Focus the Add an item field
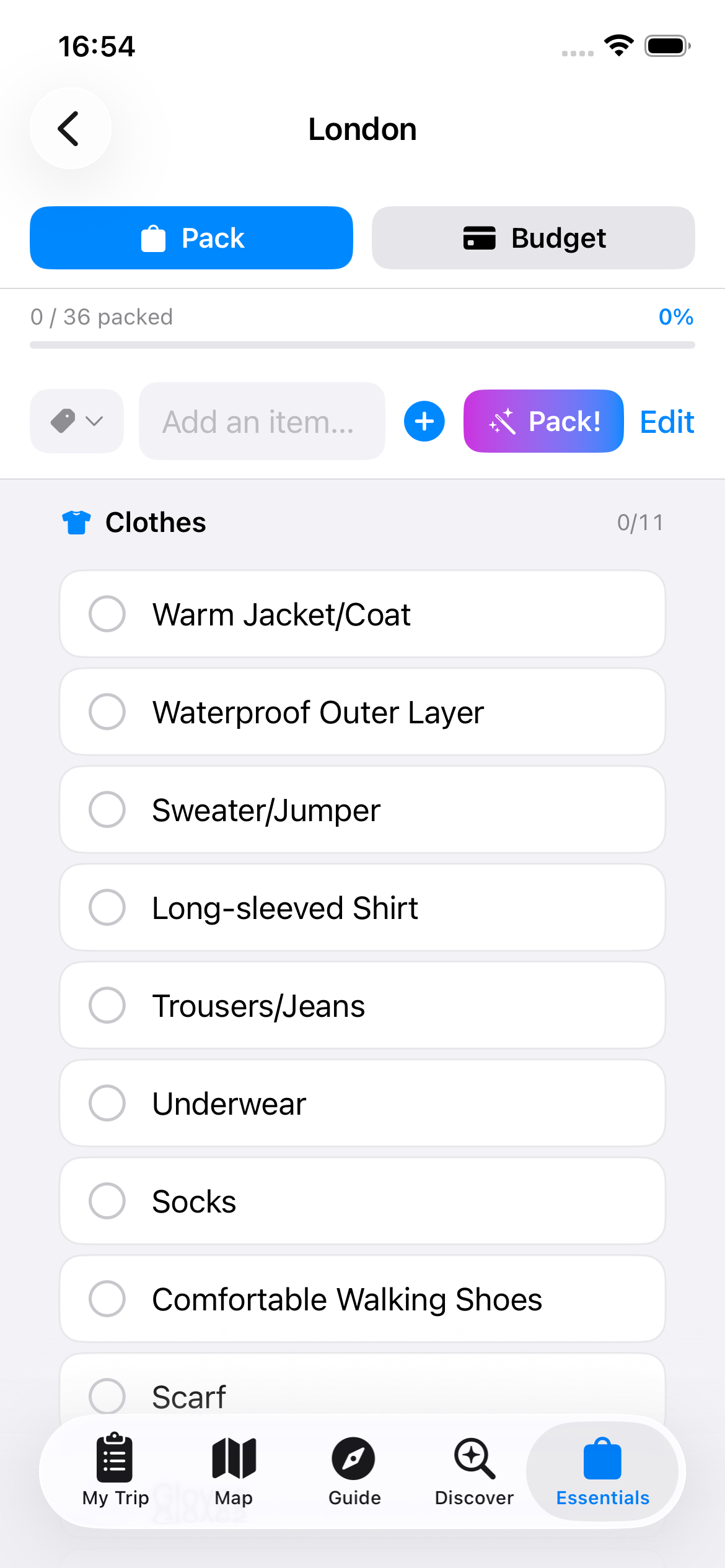 [261, 421]
